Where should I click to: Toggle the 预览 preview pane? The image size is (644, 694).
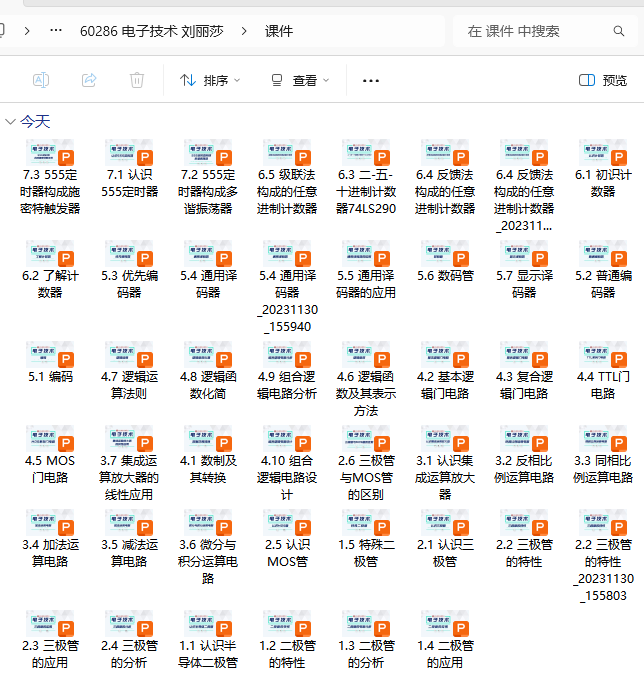[x=603, y=80]
